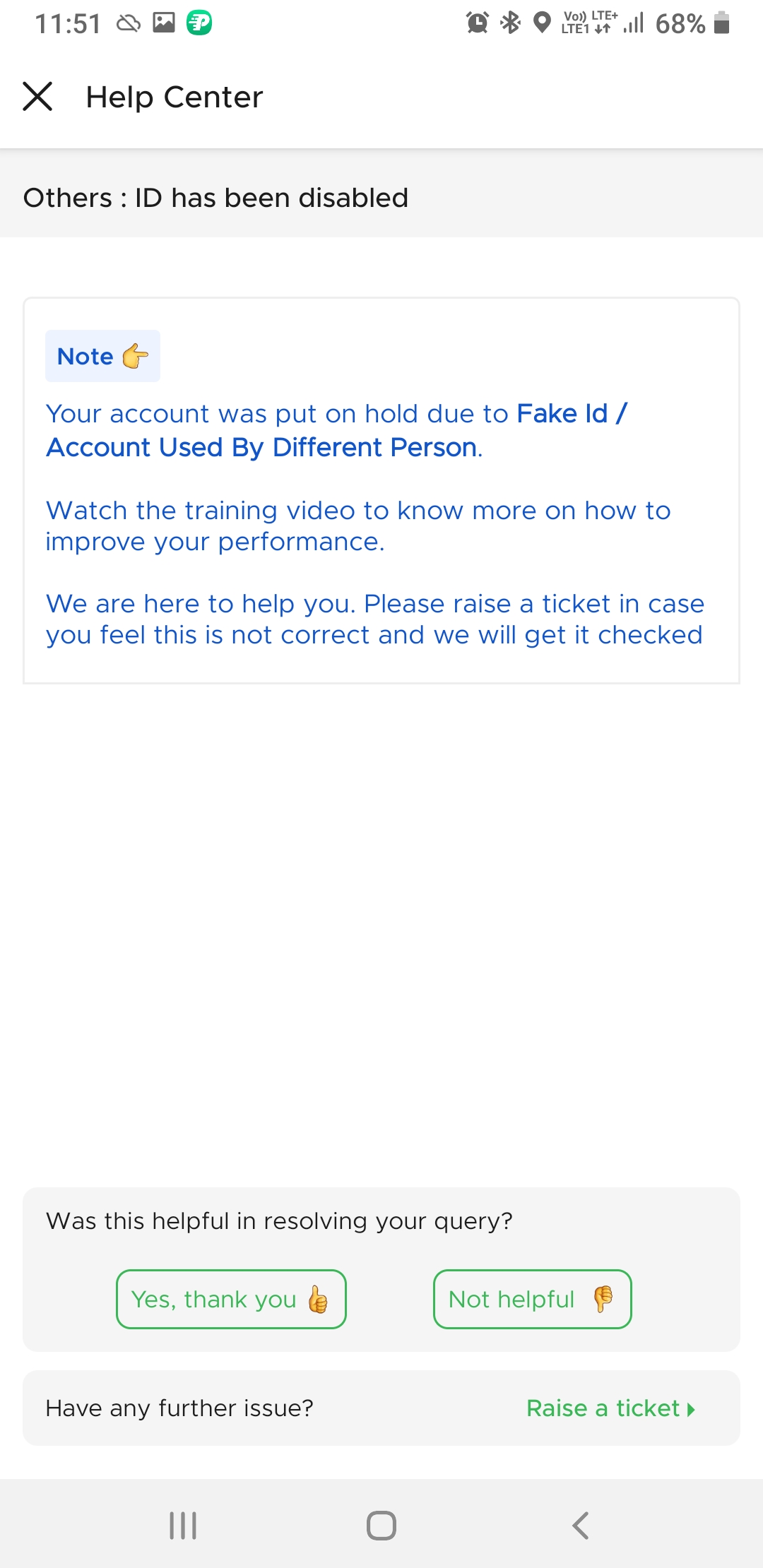Open recent apps from navigation bar
The width and height of the screenshot is (763, 1568).
183,1526
